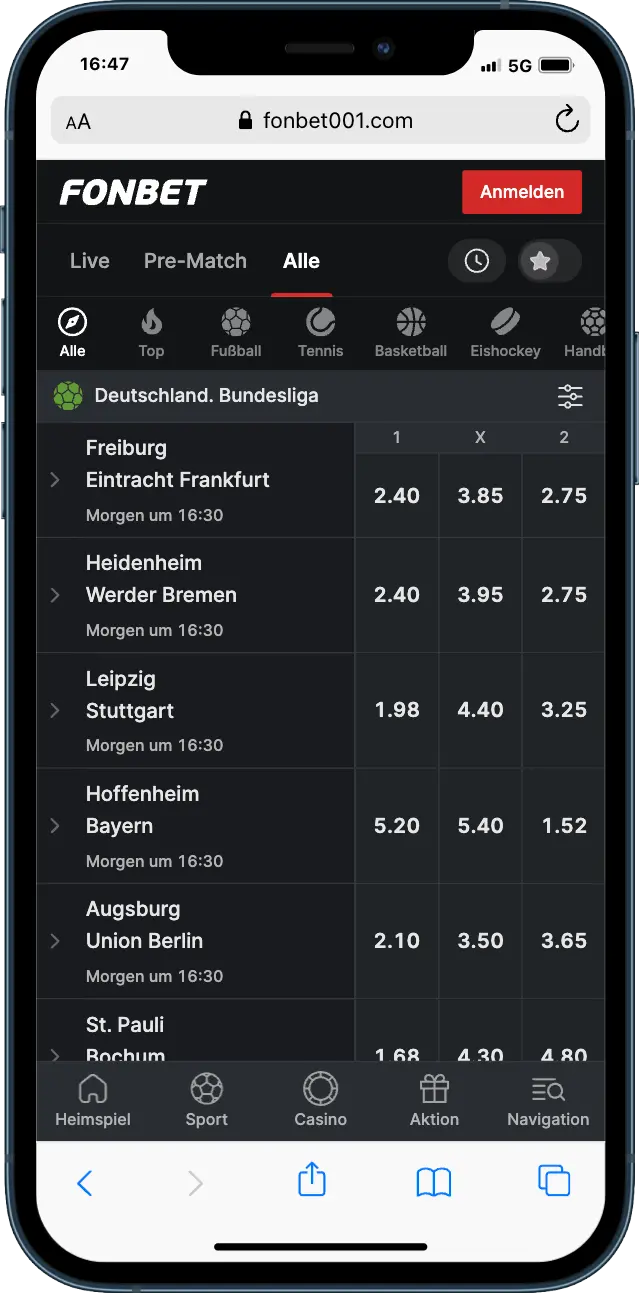Screen dimensions: 639x1293
Task: Select Bayern away win at 1.52
Action: tap(564, 826)
